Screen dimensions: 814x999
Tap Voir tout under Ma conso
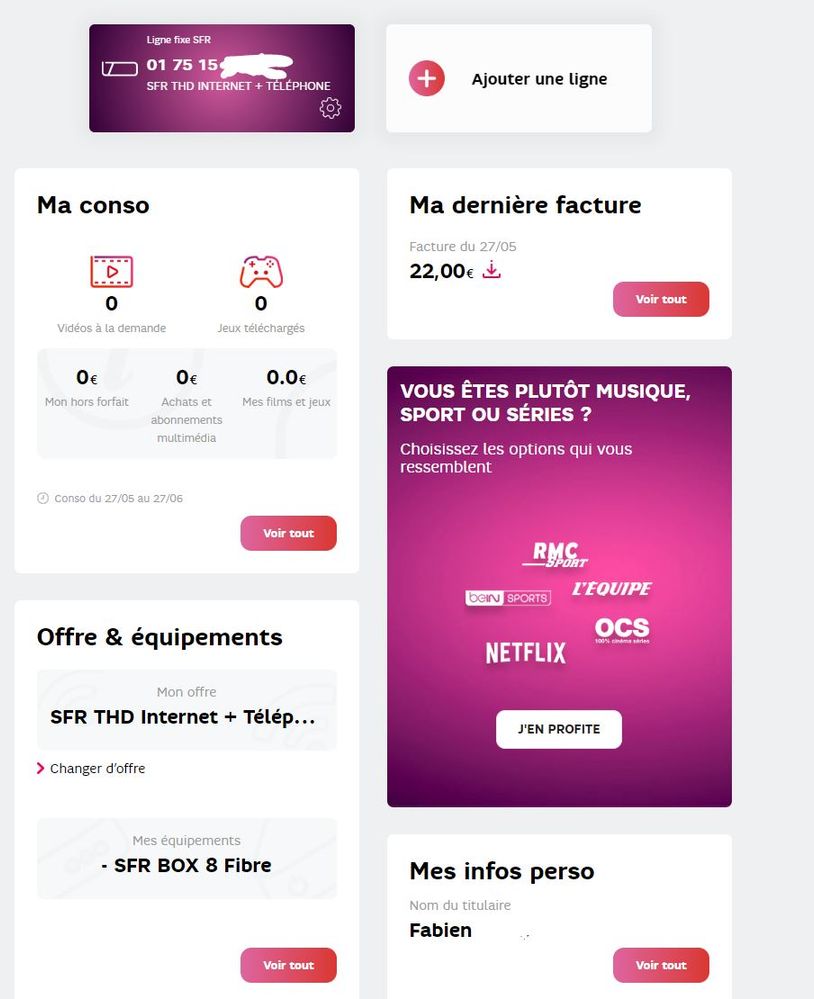(x=288, y=533)
